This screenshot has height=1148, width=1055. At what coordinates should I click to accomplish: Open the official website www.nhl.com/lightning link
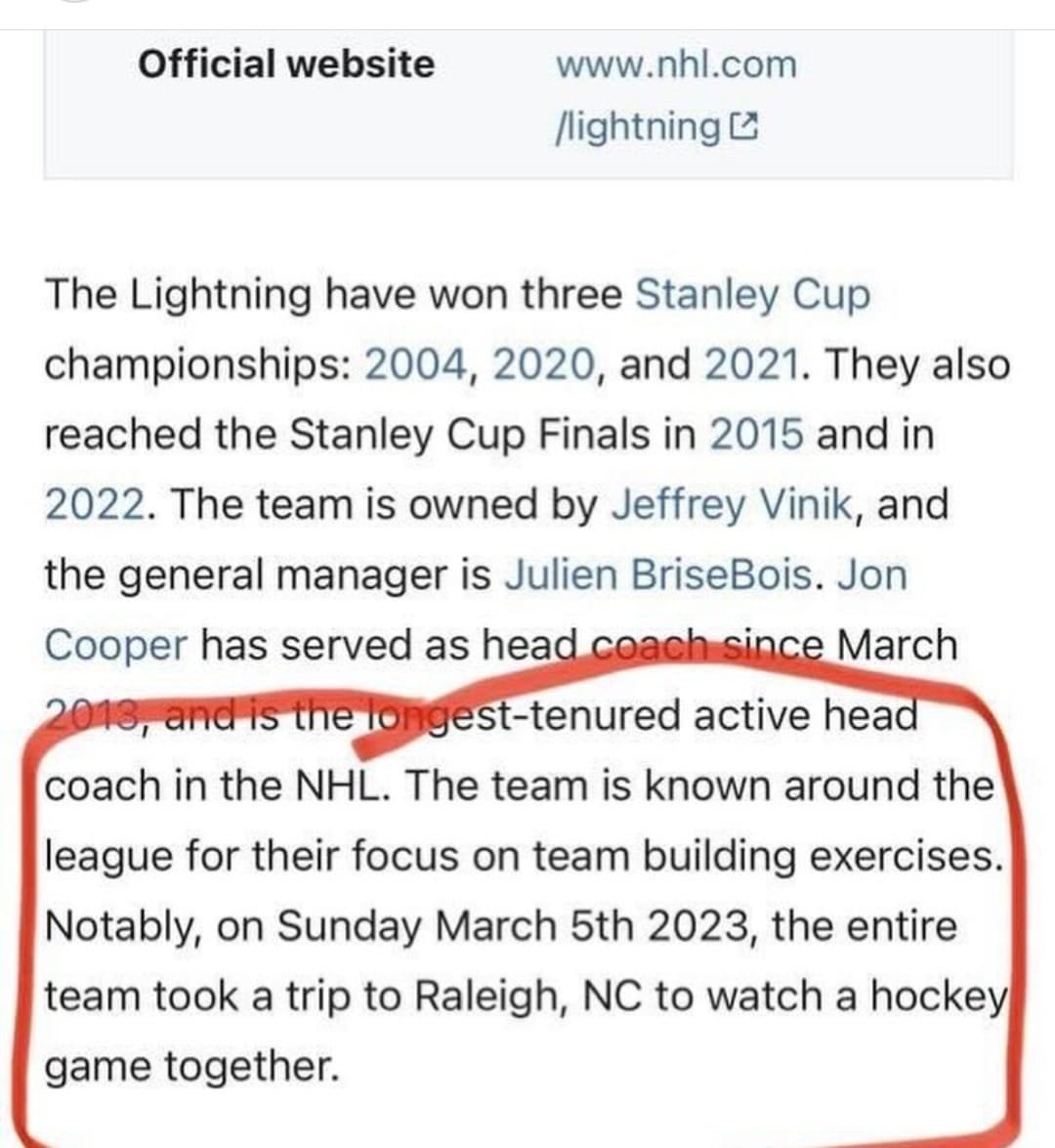click(x=675, y=66)
